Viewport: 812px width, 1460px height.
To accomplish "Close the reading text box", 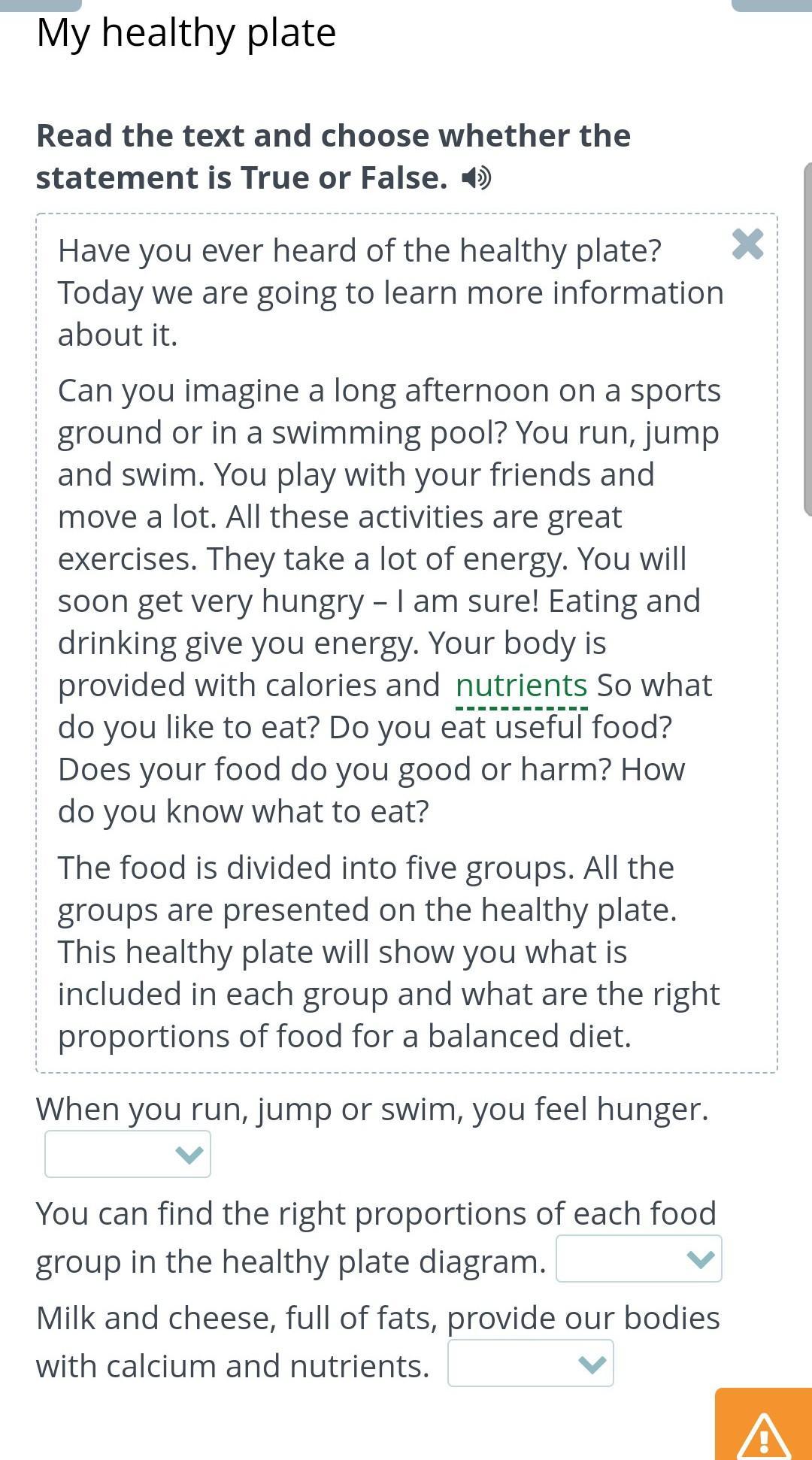I will (747, 244).
